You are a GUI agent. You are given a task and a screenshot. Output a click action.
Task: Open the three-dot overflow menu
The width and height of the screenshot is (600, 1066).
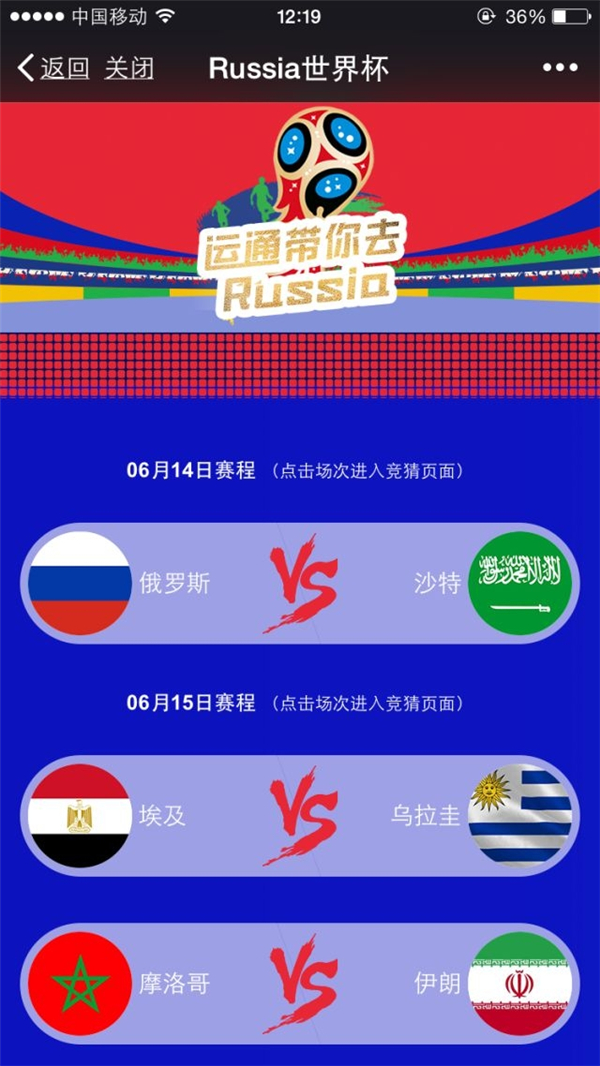pyautogui.click(x=560, y=68)
